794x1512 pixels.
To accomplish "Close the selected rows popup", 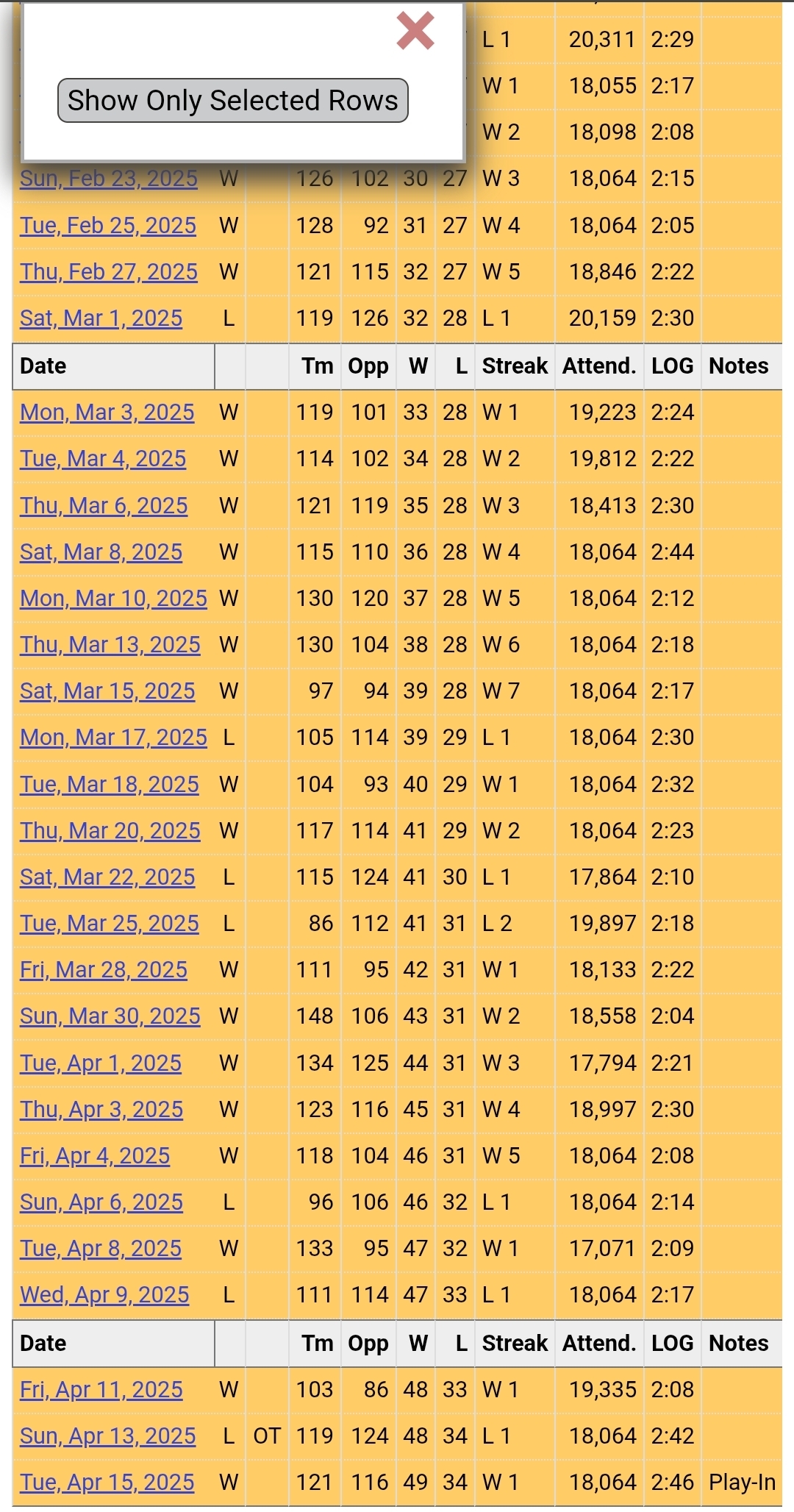I will [x=415, y=32].
